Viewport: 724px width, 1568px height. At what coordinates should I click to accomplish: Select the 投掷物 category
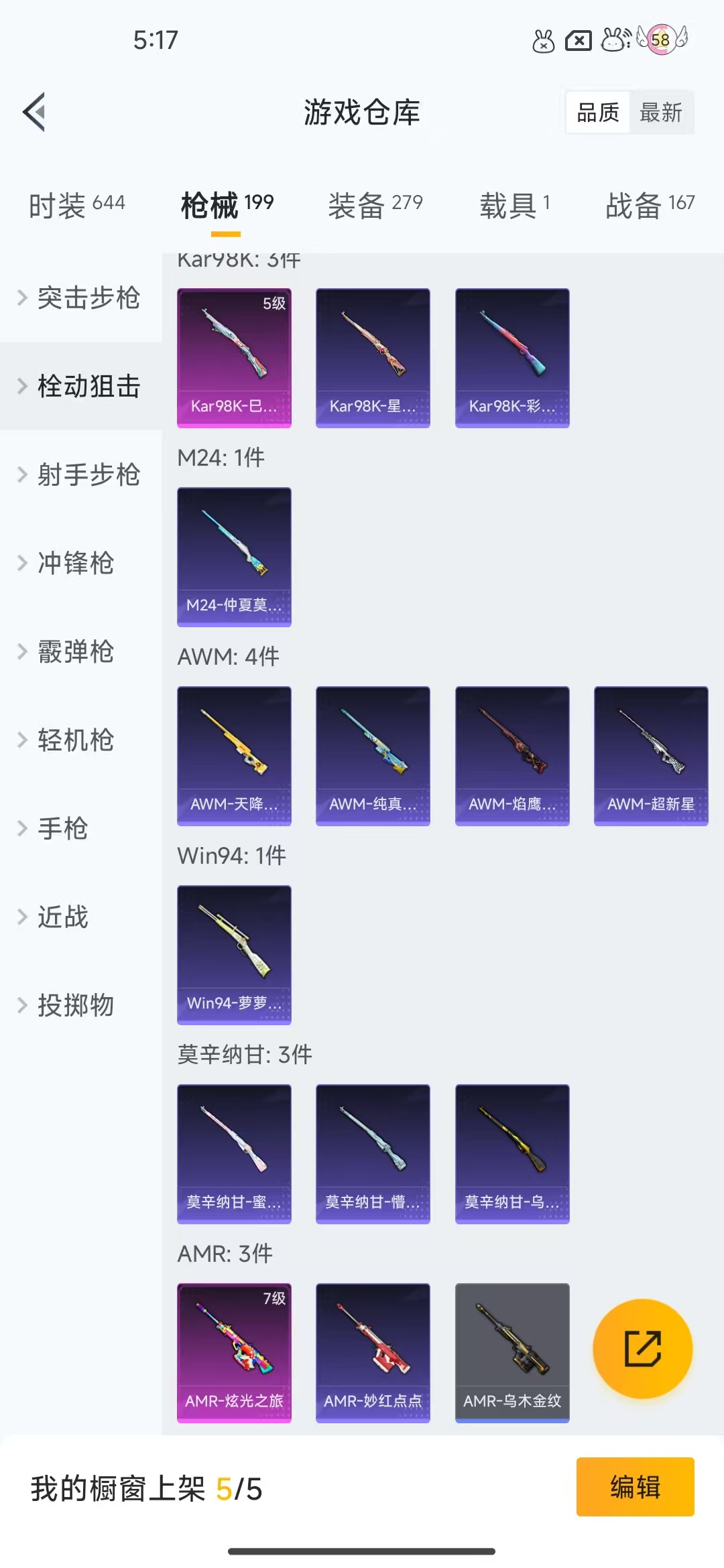[75, 1005]
